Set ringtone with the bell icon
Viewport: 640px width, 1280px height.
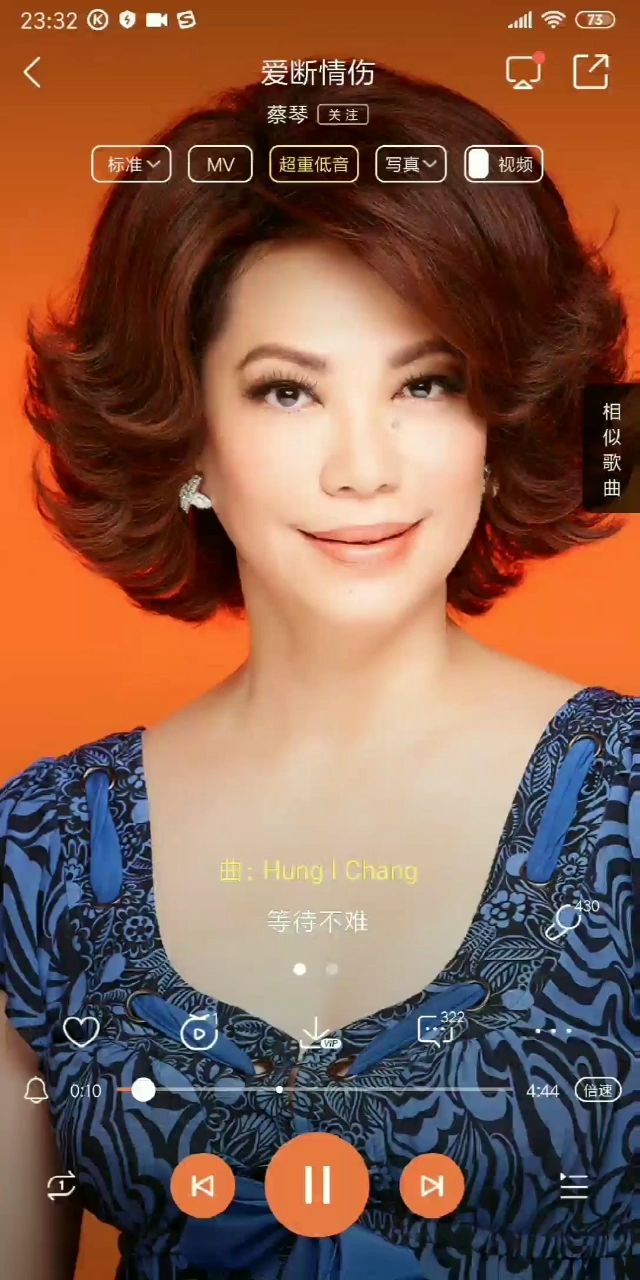36,1090
